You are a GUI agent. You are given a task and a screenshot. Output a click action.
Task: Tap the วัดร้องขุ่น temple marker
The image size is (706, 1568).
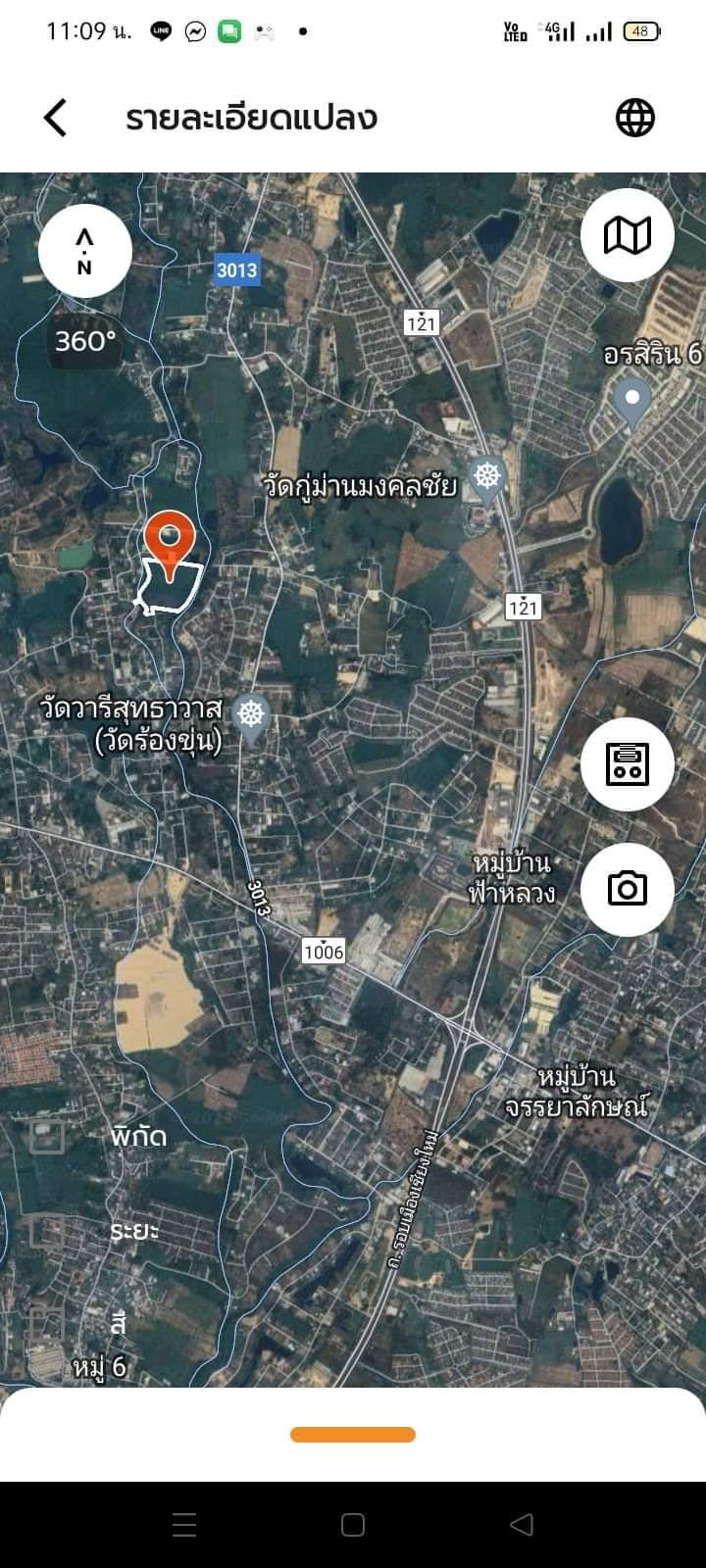tap(253, 718)
